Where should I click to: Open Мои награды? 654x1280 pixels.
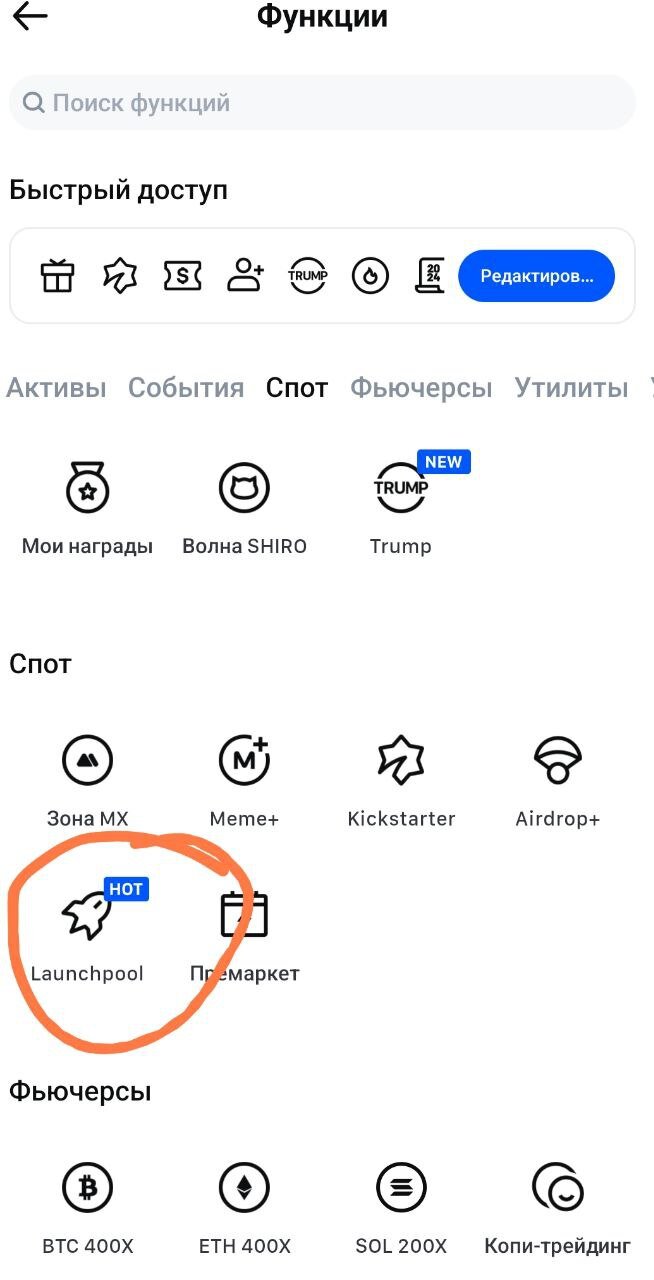point(87,507)
